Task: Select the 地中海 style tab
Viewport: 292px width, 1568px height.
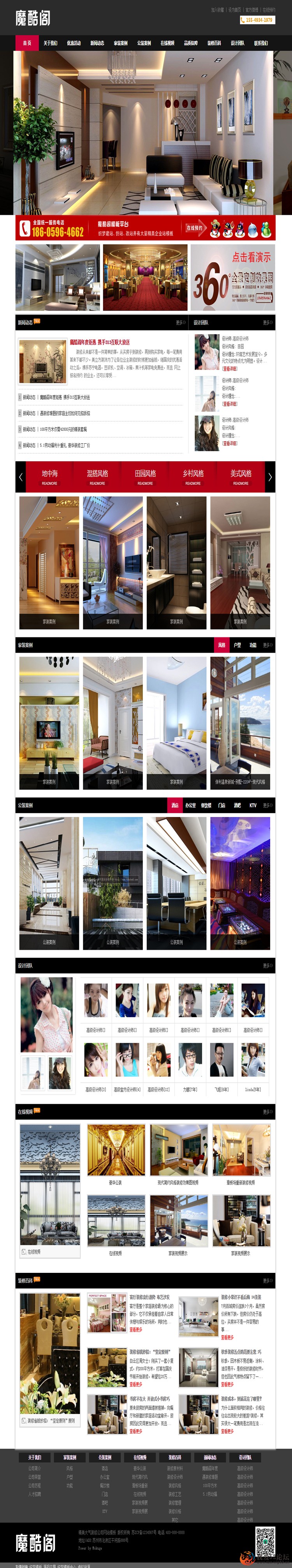Action: 49,476
